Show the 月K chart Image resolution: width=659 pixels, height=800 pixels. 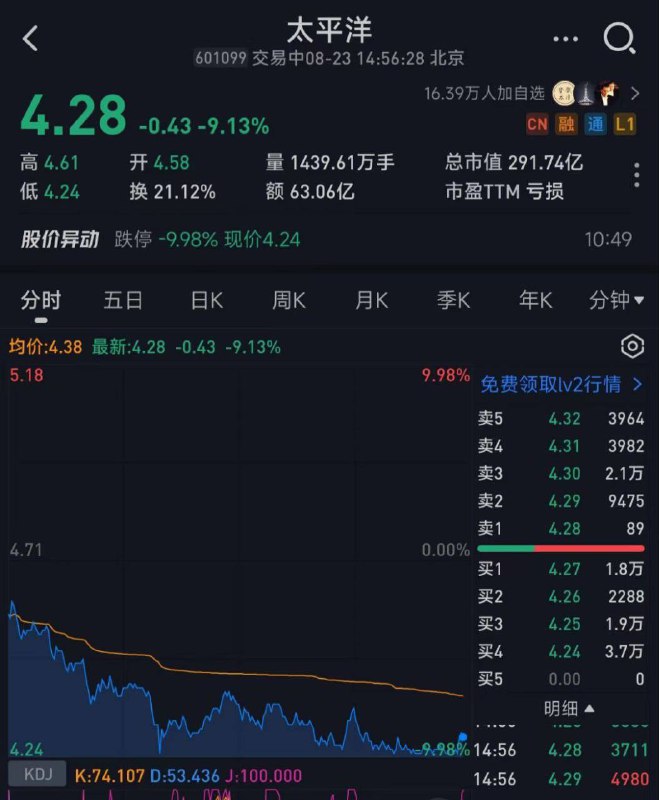(x=371, y=300)
